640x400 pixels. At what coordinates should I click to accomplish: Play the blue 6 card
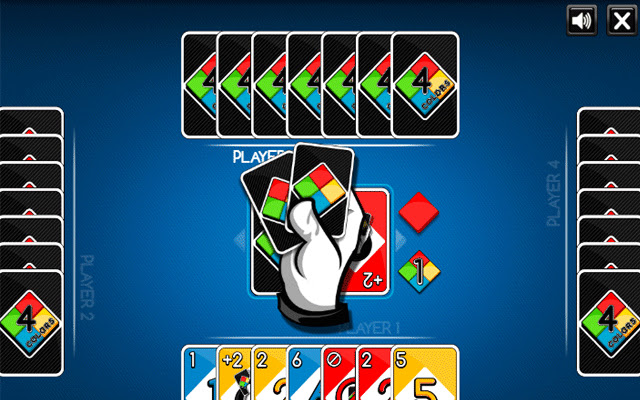304,373
